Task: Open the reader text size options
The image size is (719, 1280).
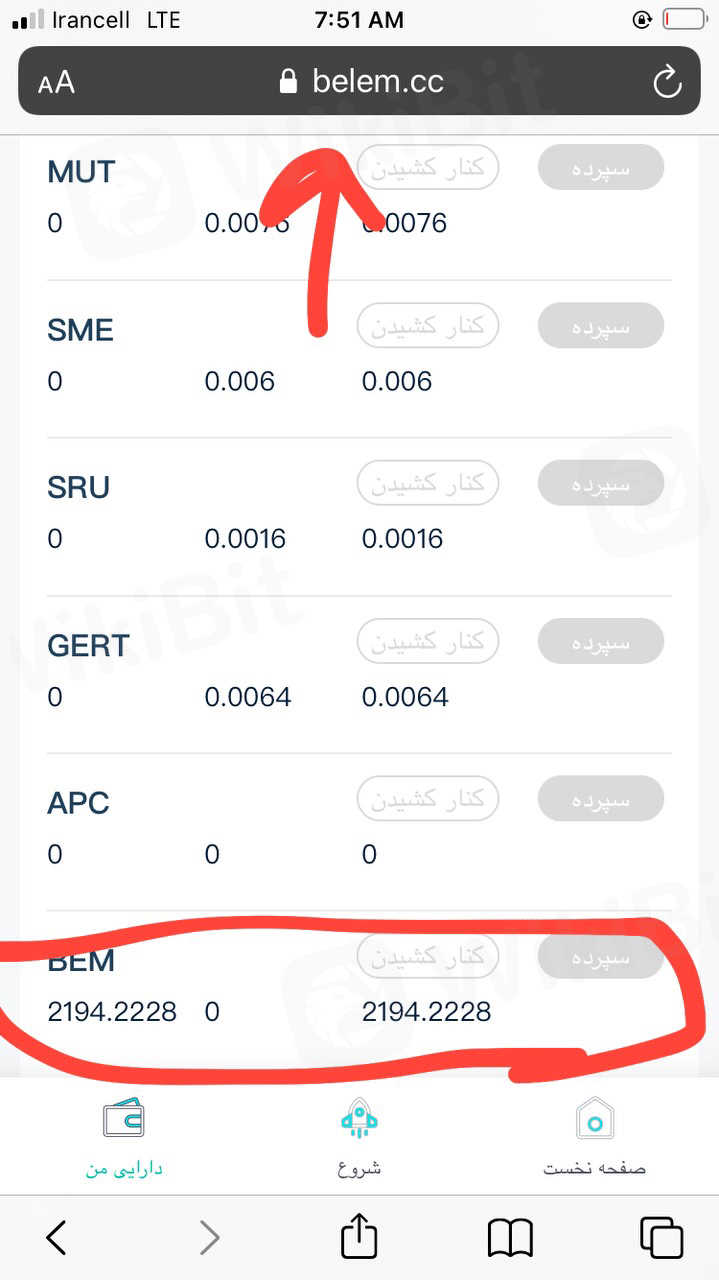Action: coord(56,83)
